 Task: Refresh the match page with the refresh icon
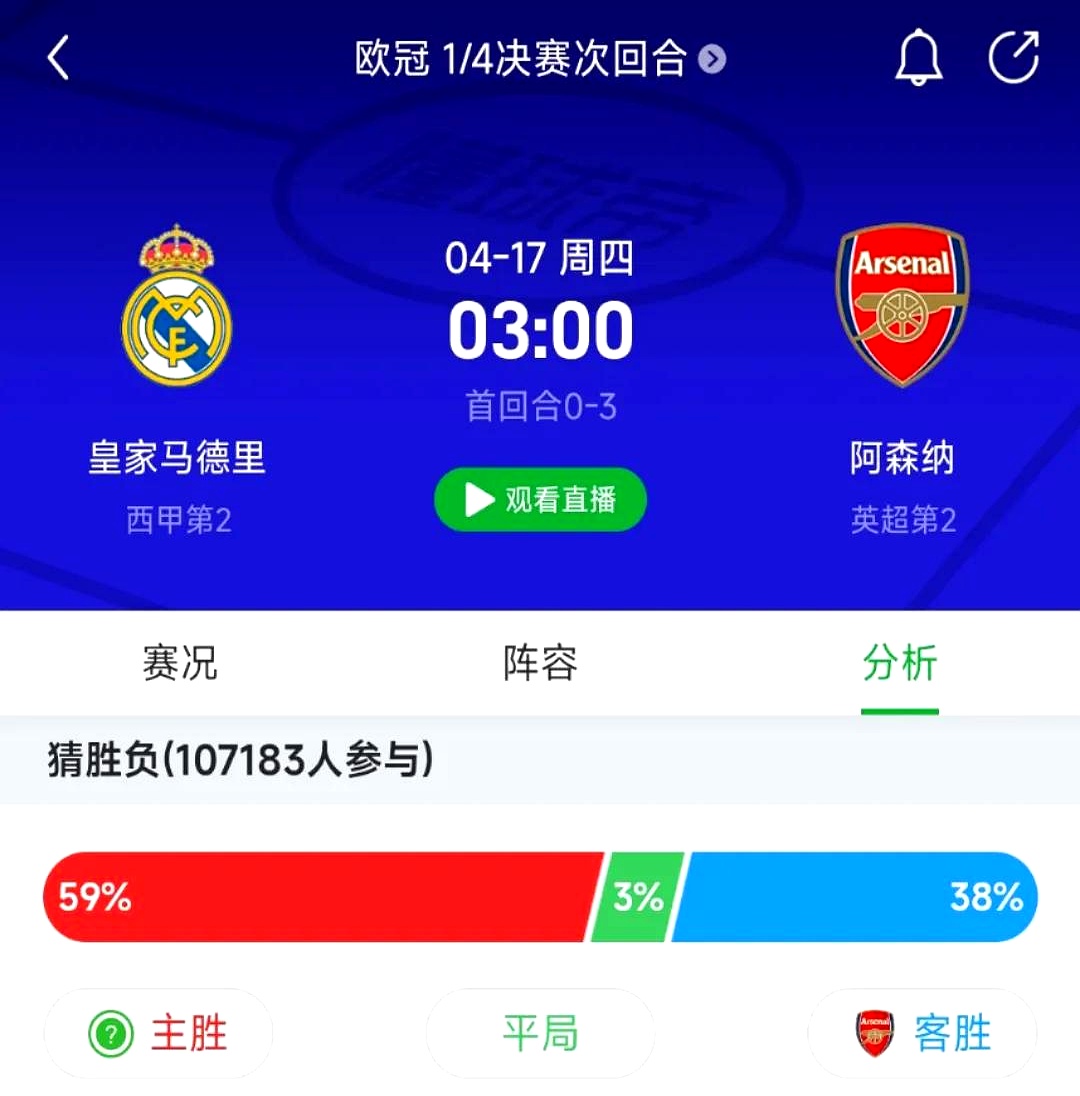point(1014,57)
